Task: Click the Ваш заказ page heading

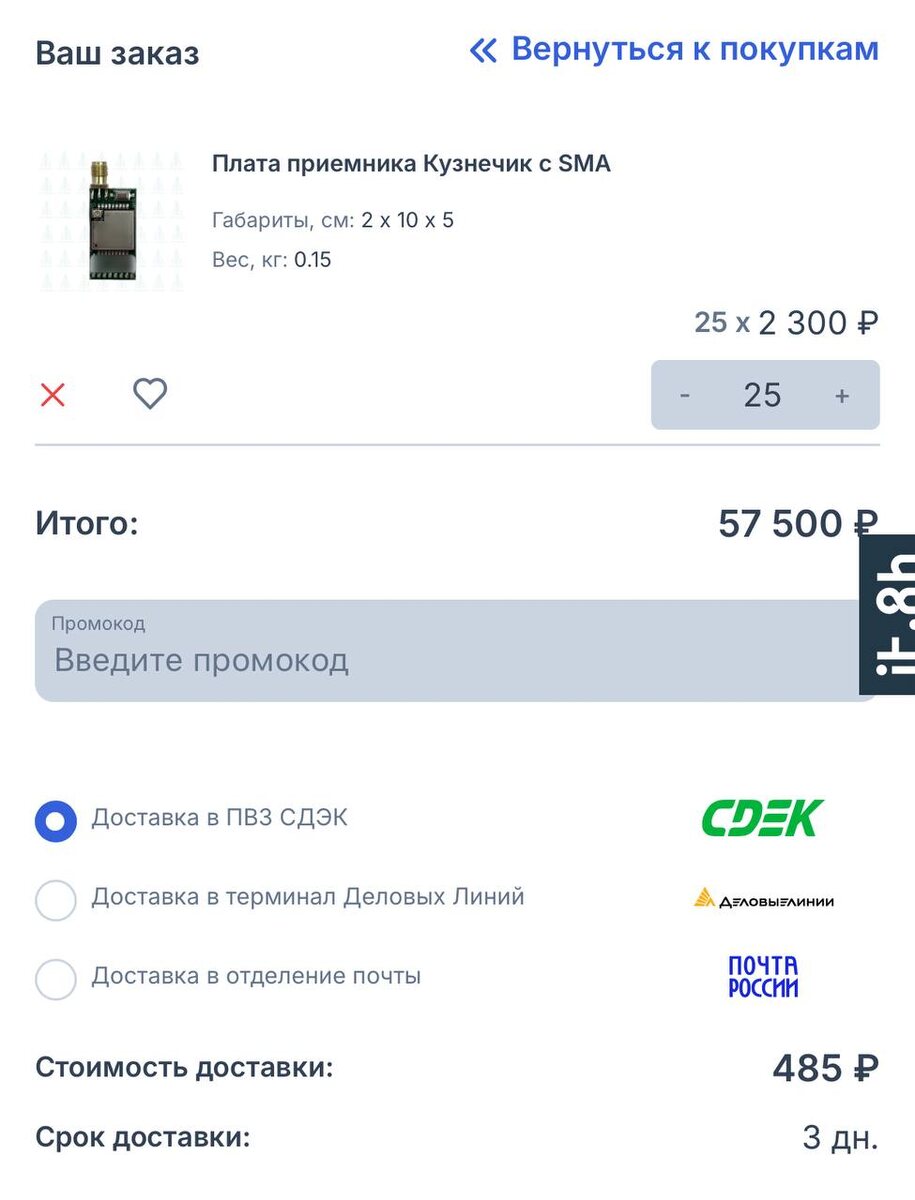Action: (x=118, y=55)
